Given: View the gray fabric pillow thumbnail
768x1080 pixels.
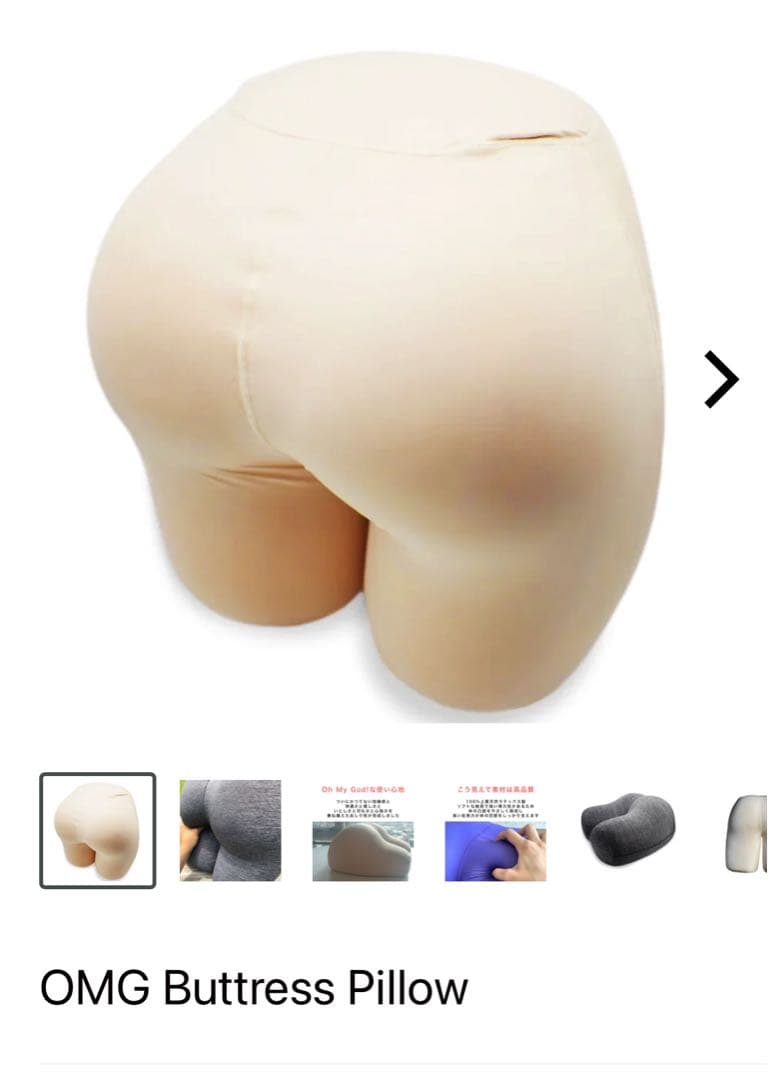Looking at the screenshot, I should coord(230,830).
